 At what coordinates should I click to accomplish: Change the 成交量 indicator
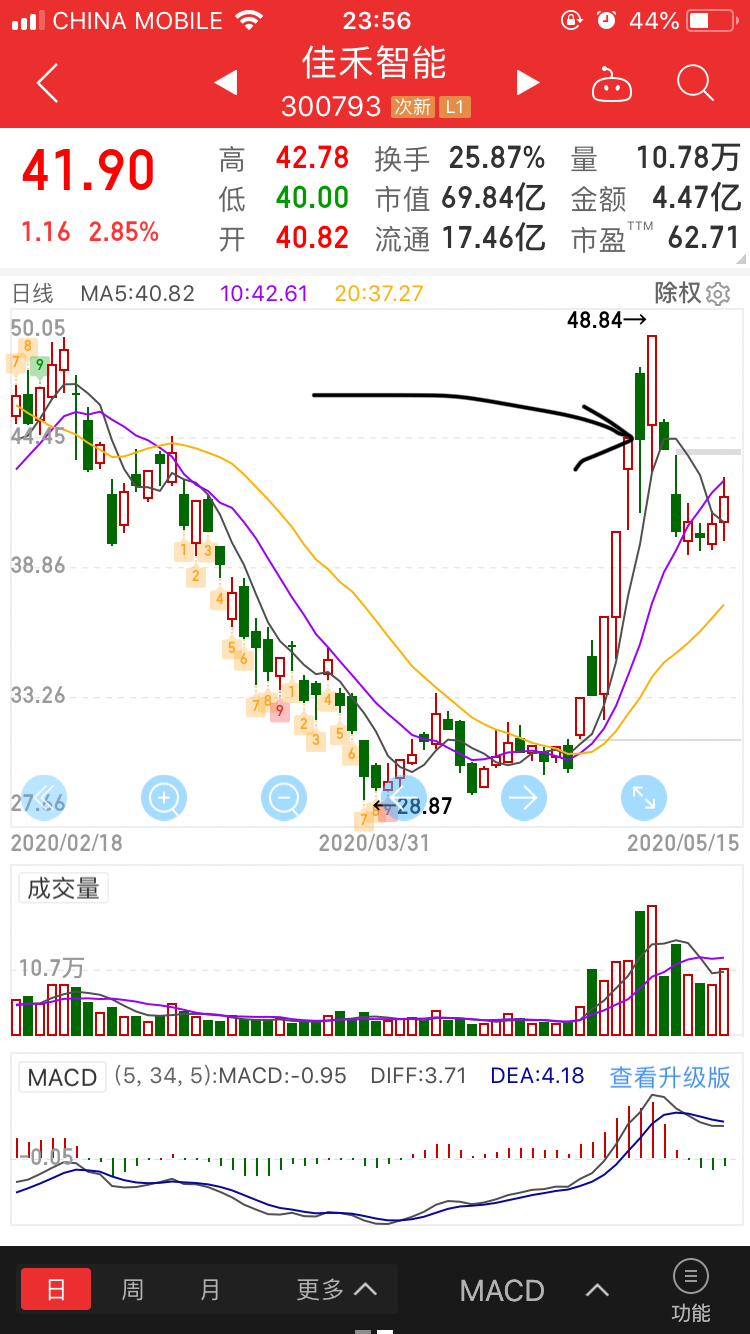coord(63,888)
